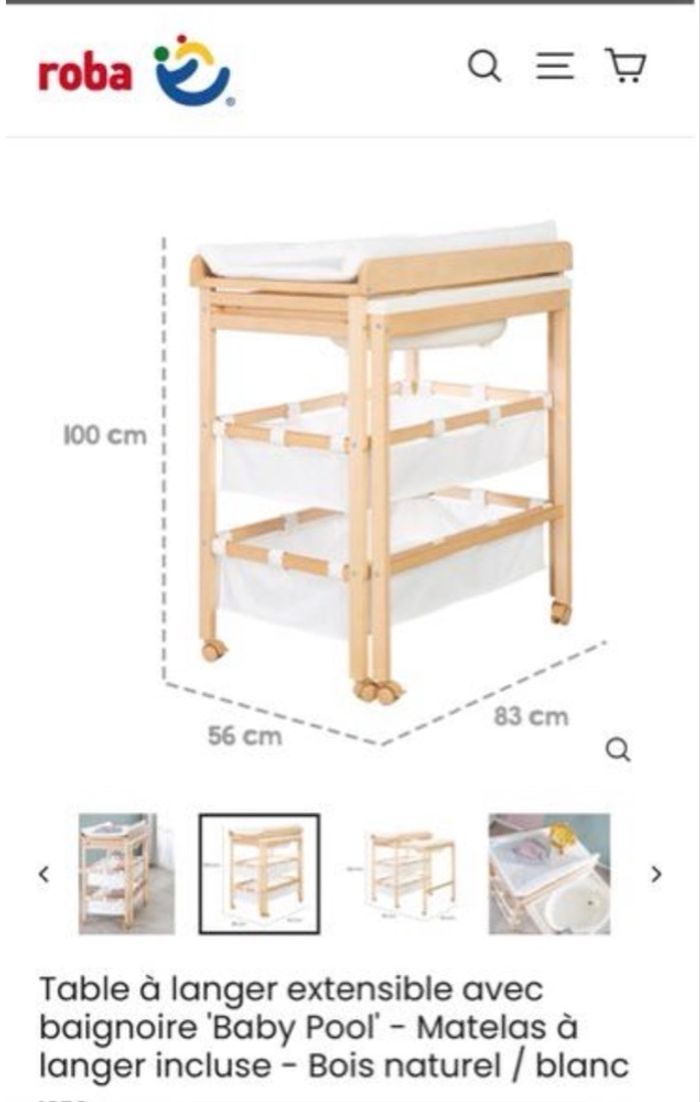Open the hamburger menu

pyautogui.click(x=555, y=67)
